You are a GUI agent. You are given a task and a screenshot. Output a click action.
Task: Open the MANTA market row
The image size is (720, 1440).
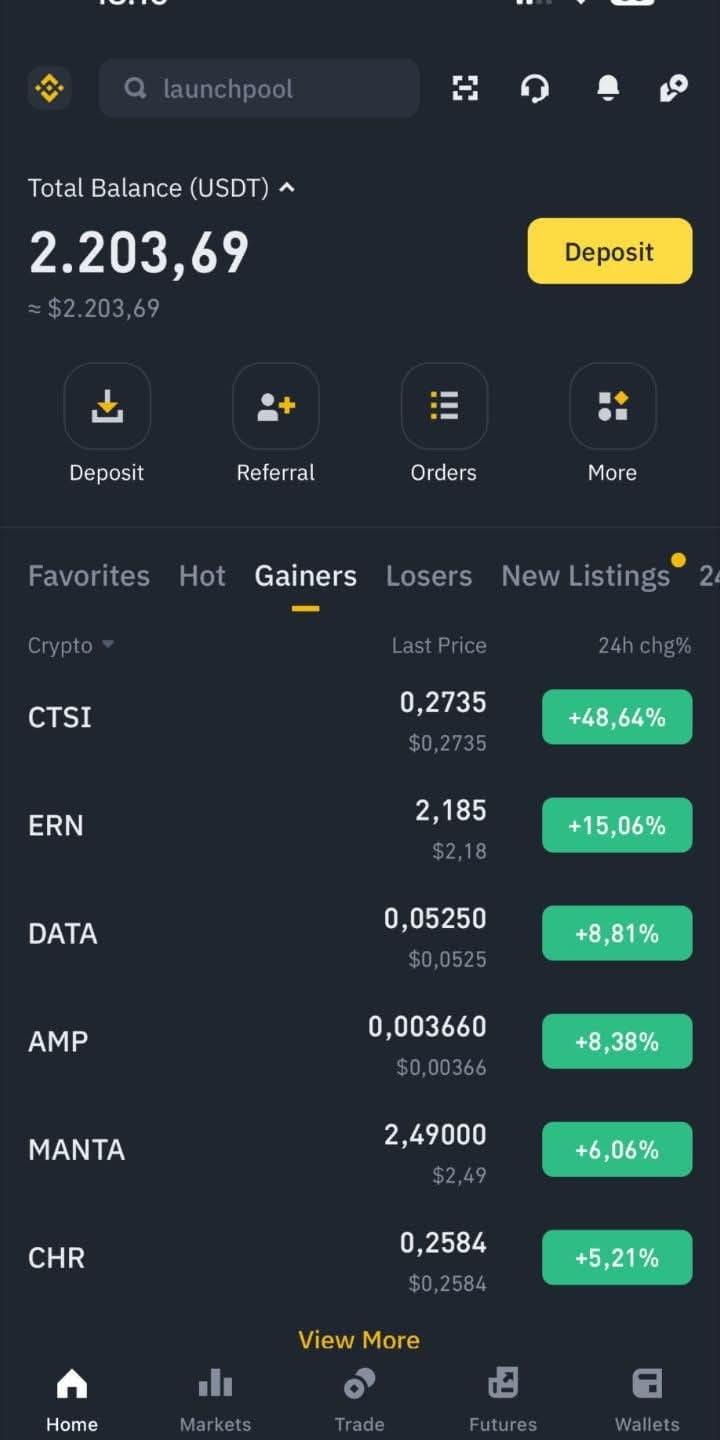[360, 1150]
